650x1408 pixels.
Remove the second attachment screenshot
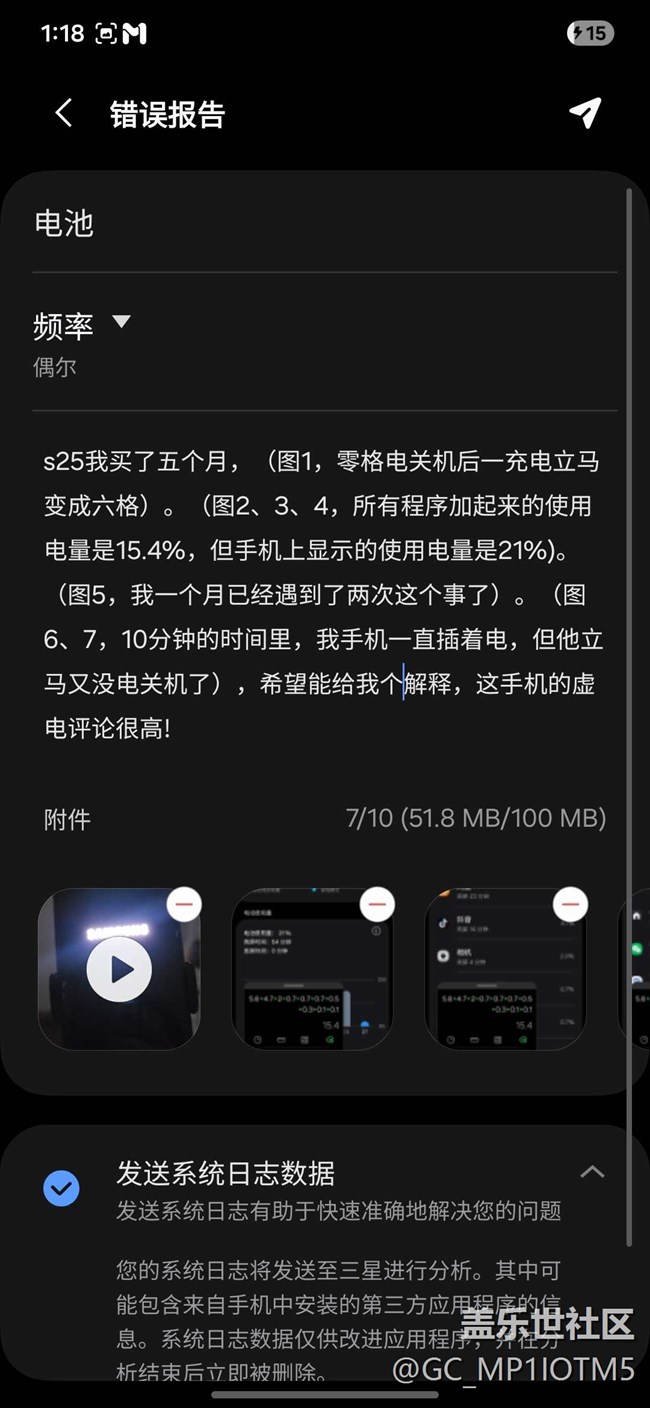[x=377, y=905]
